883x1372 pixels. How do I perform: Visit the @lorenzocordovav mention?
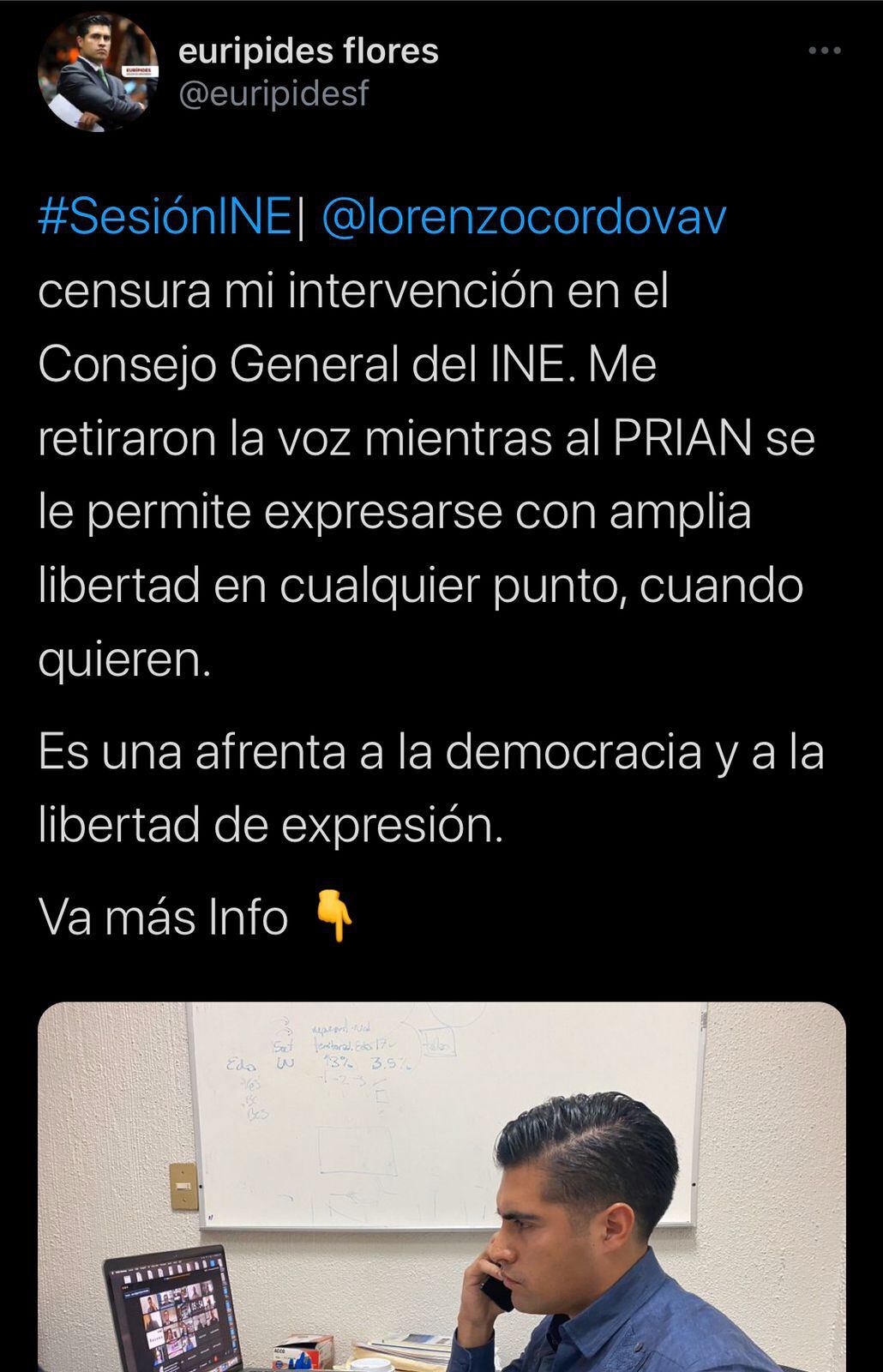pos(524,217)
